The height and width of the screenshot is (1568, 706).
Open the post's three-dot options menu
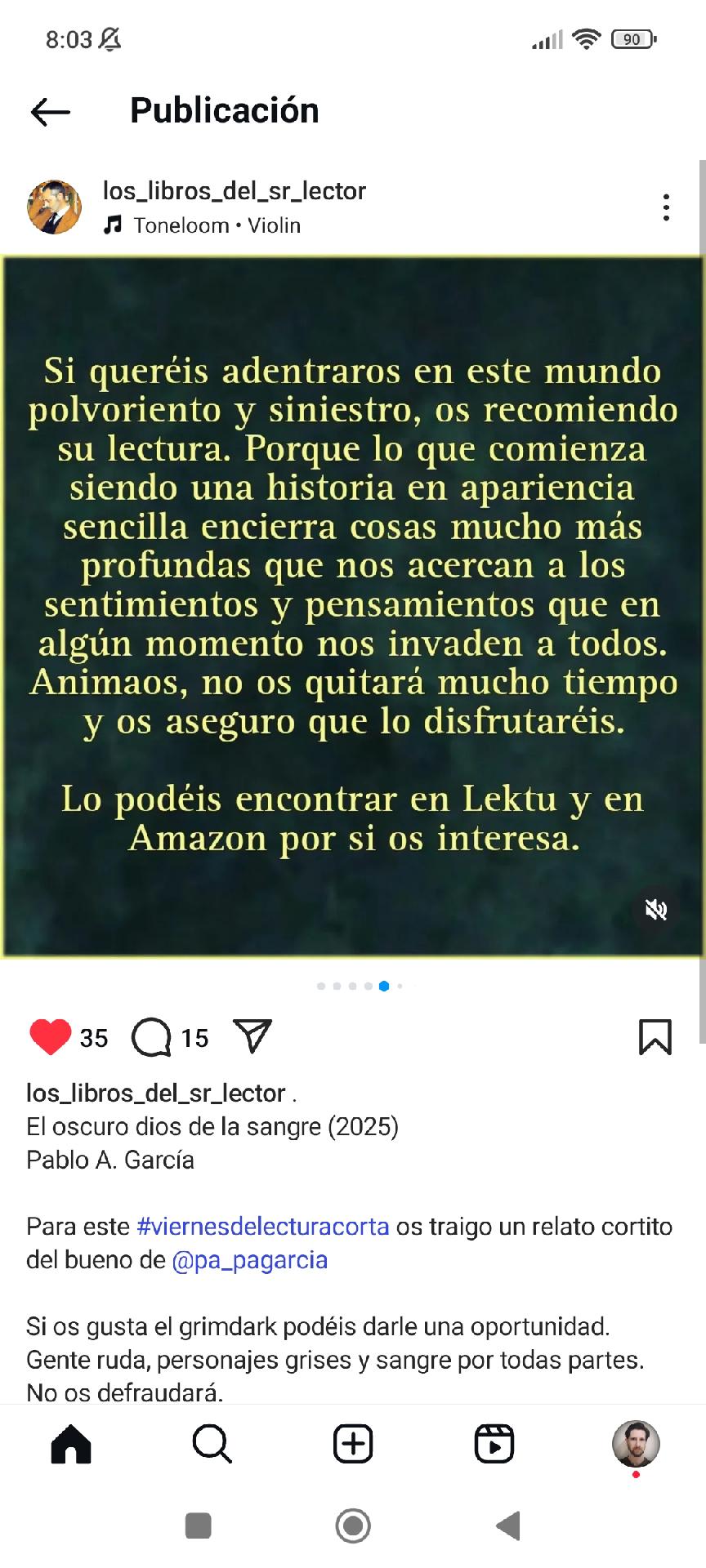tap(667, 207)
